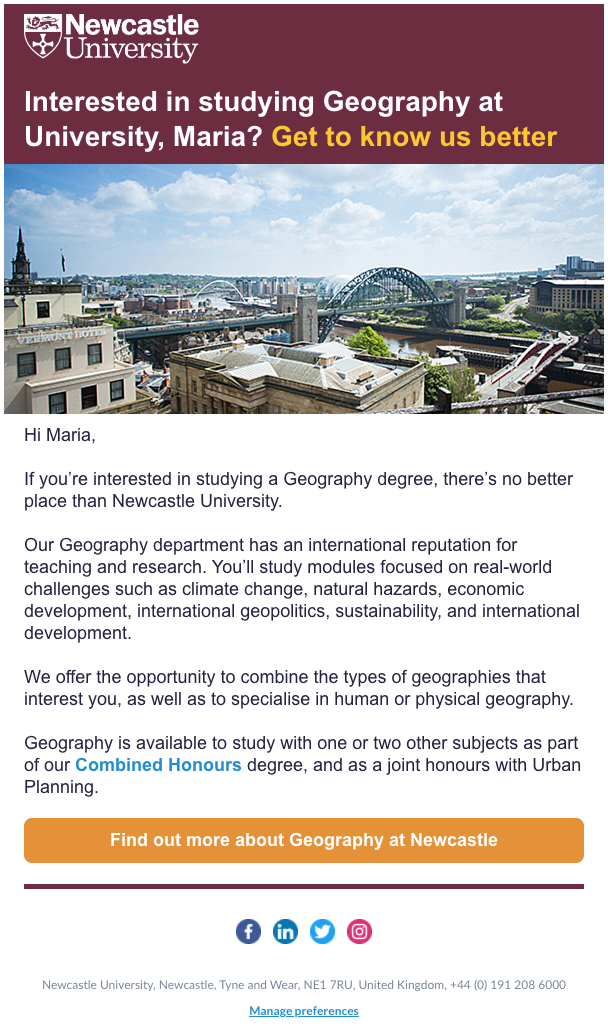Tap Find out more about Geography at Newcastle
Viewport: 608px width, 1031px height.
(x=303, y=840)
